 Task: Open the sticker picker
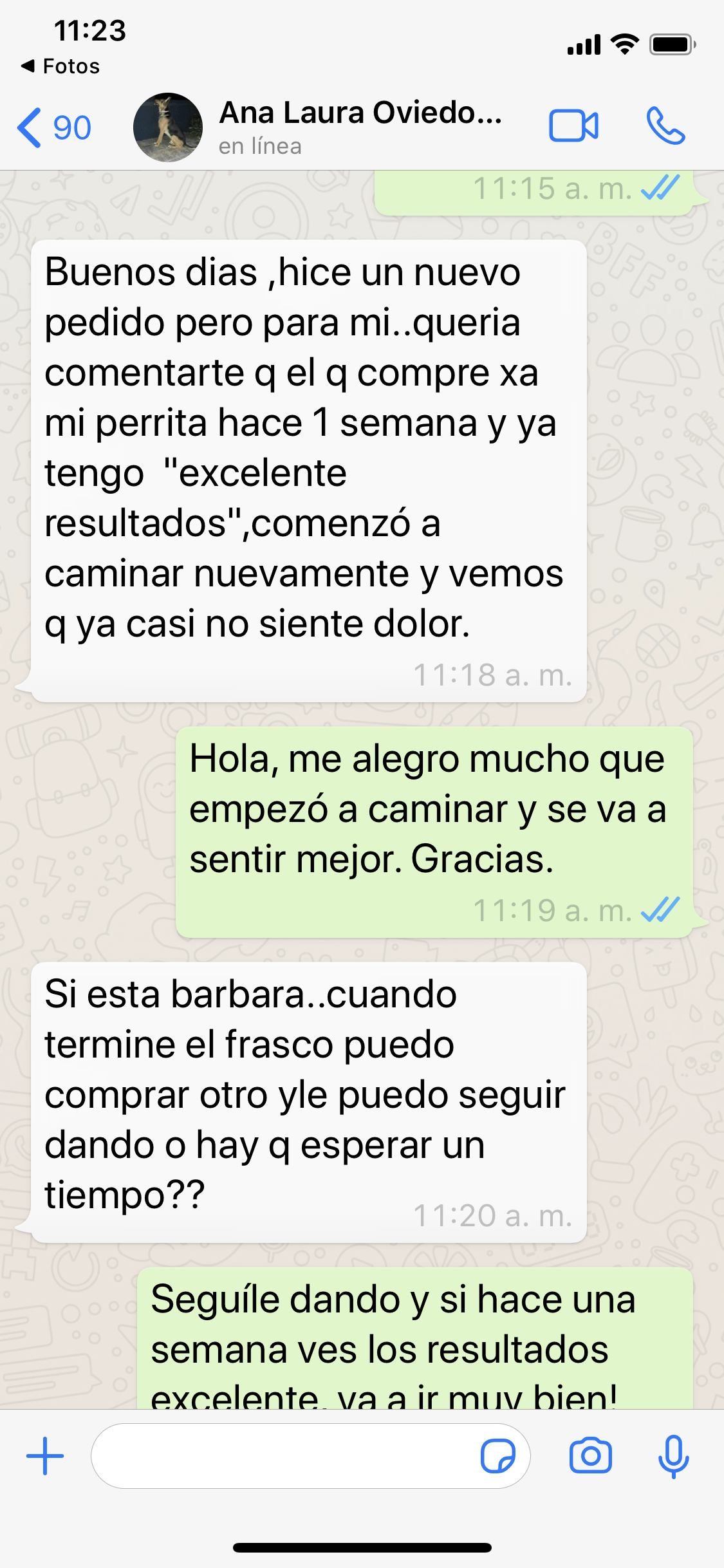click(x=498, y=1456)
